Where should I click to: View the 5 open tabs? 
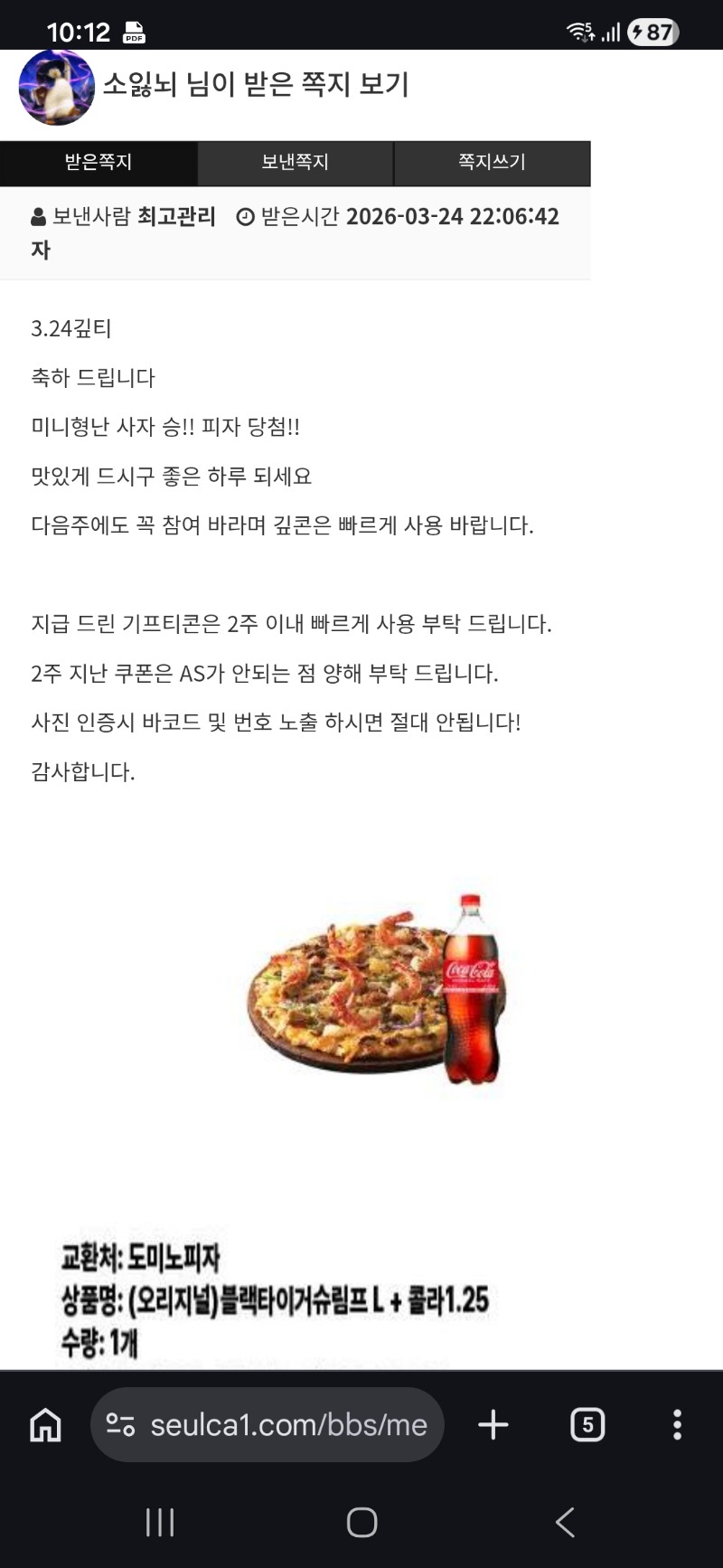[587, 1425]
